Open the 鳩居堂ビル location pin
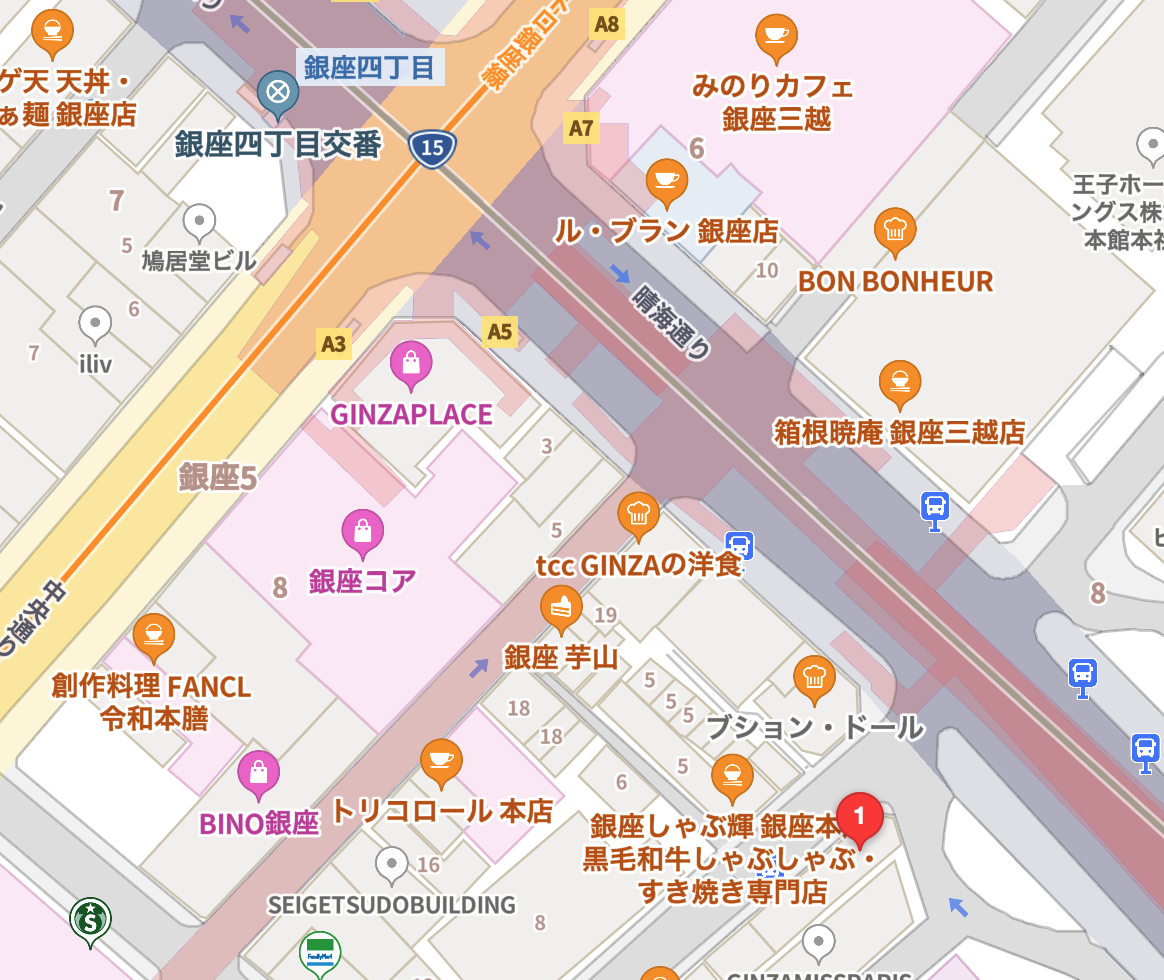This screenshot has height=980, width=1164. (x=200, y=221)
